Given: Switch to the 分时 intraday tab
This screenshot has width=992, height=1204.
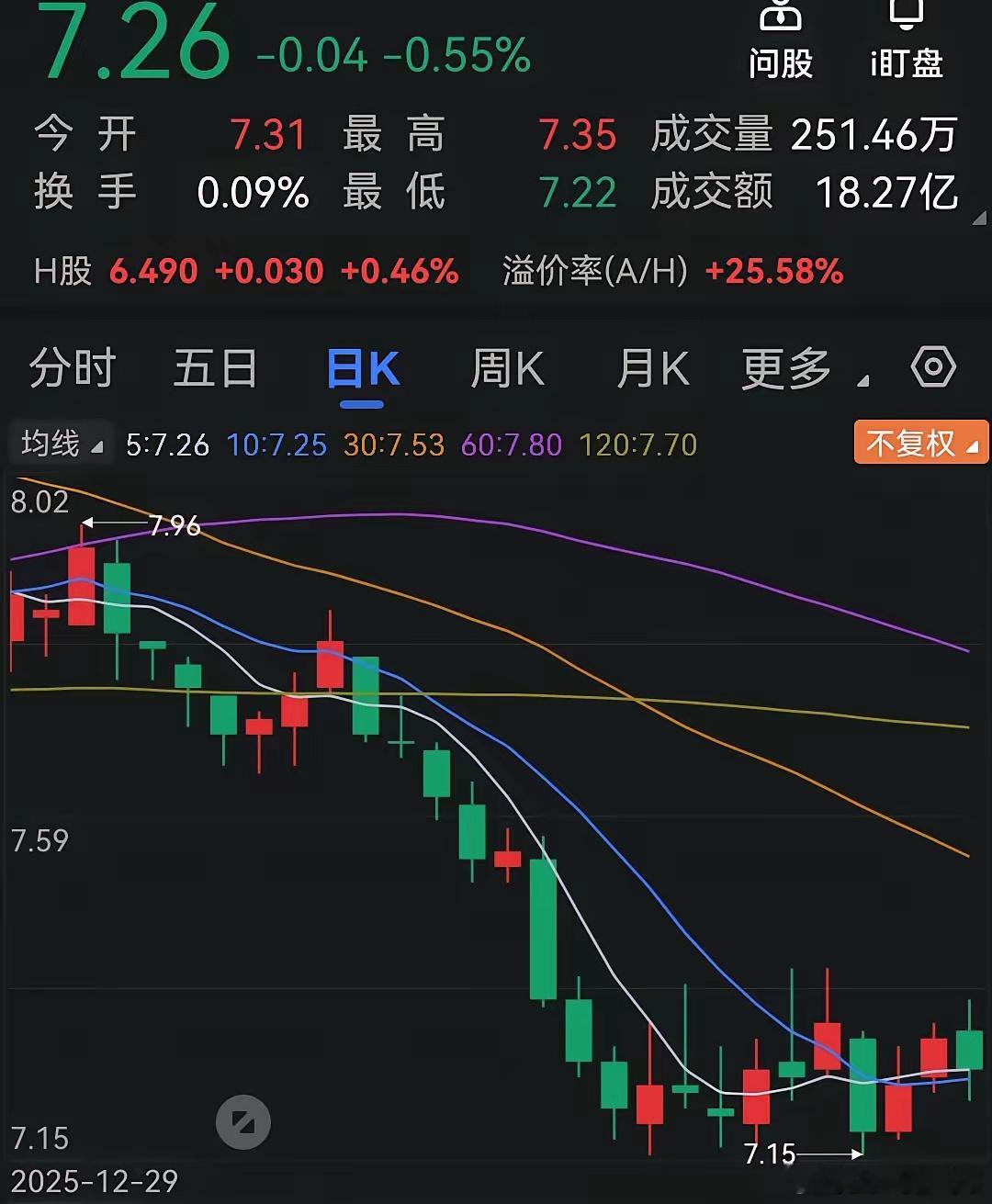Looking at the screenshot, I should [72, 367].
